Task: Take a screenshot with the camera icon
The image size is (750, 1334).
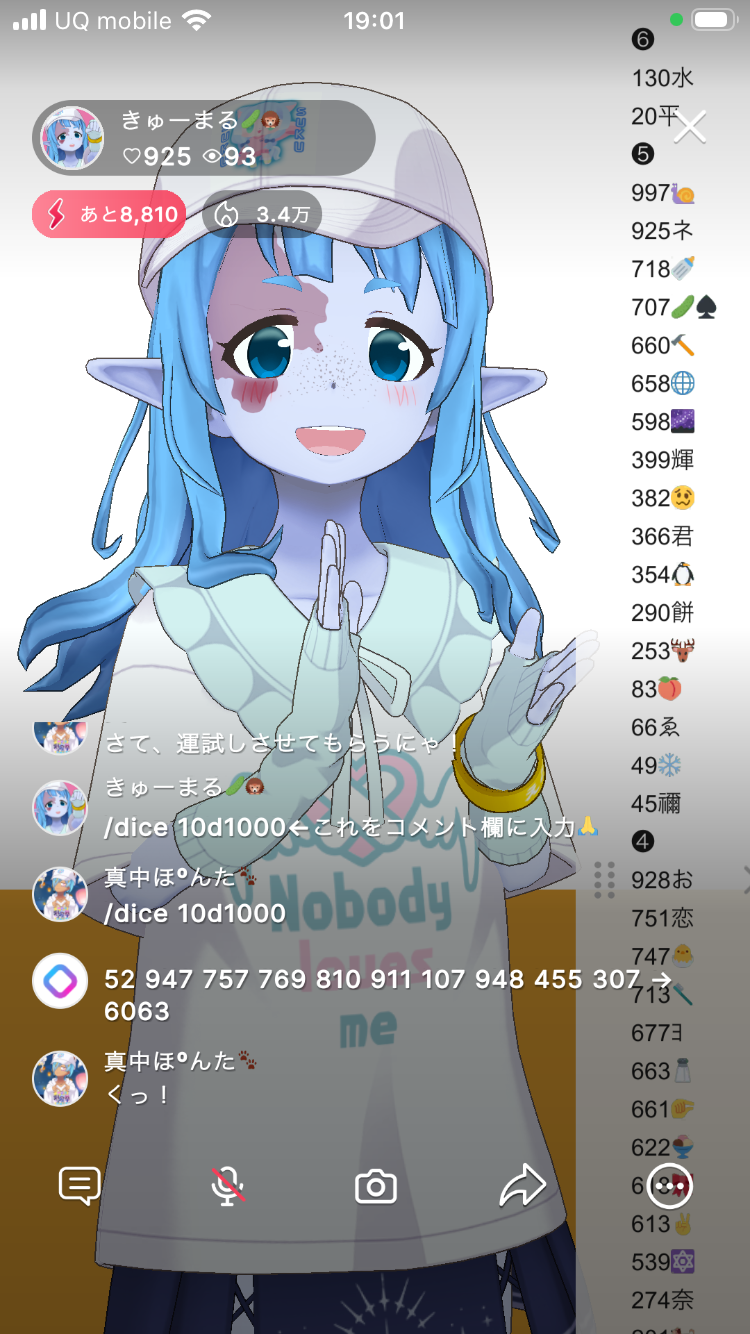Action: (x=376, y=1187)
